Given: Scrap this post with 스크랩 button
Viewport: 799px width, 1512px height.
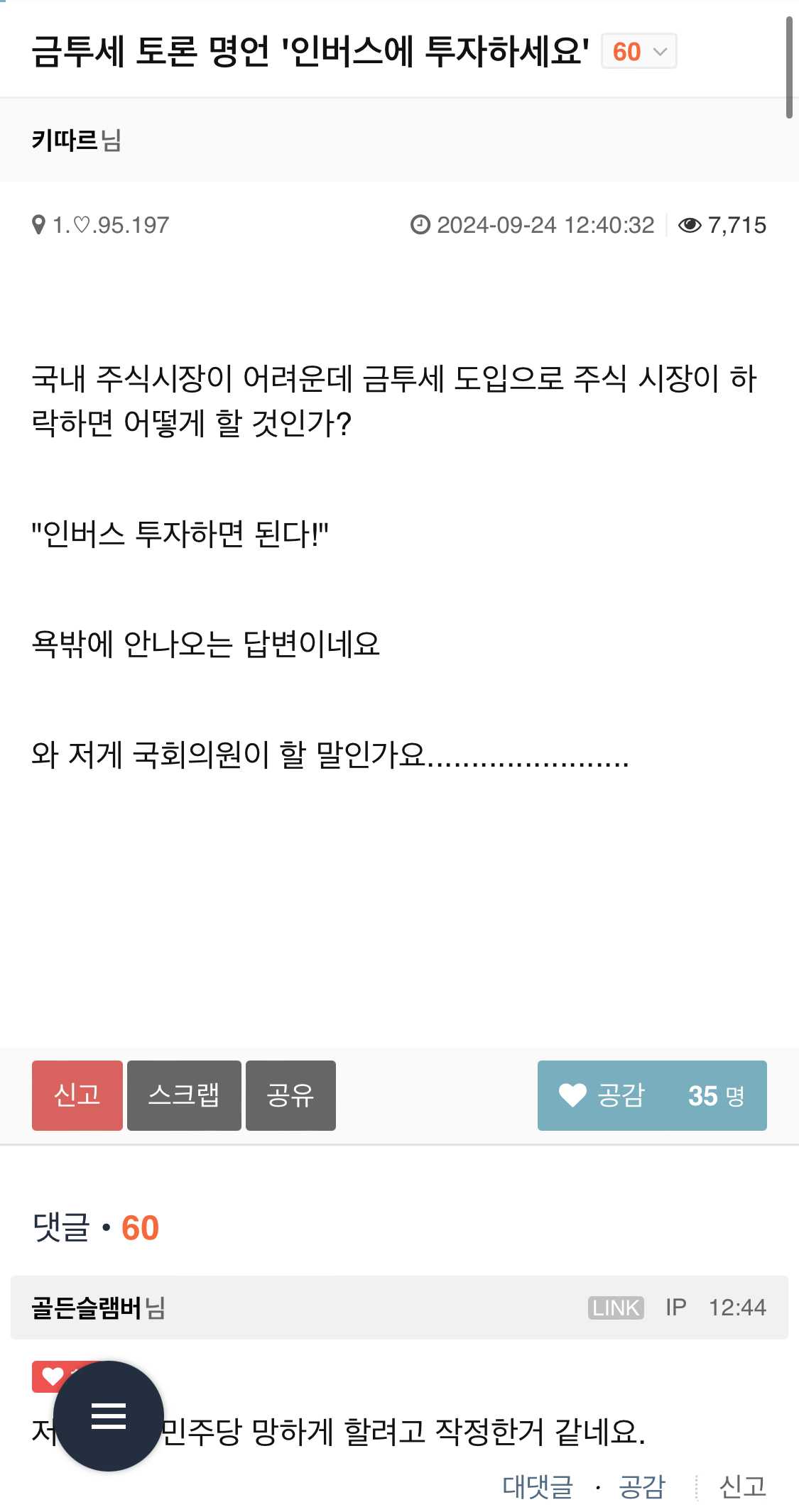Looking at the screenshot, I should pyautogui.click(x=184, y=1095).
